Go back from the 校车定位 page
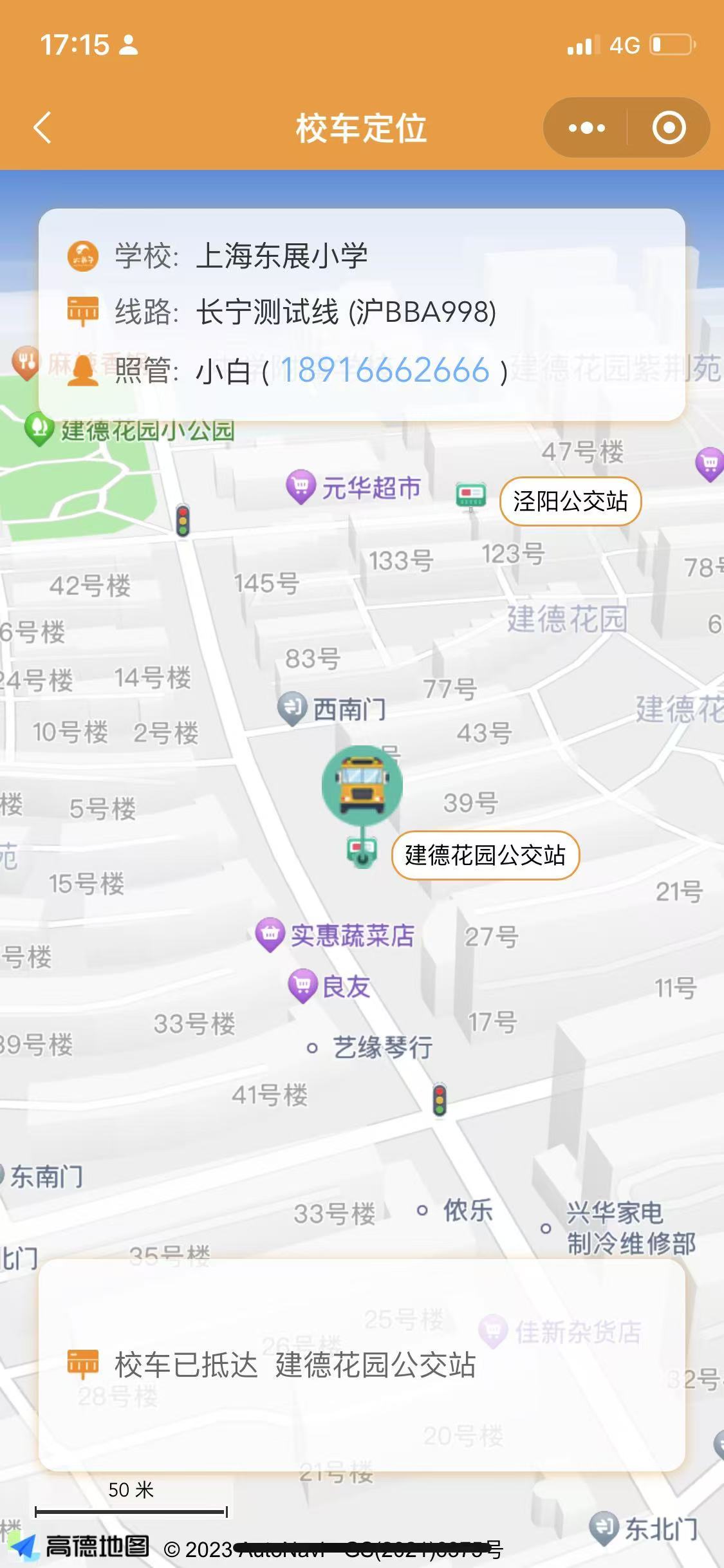724x1568 pixels. click(42, 127)
